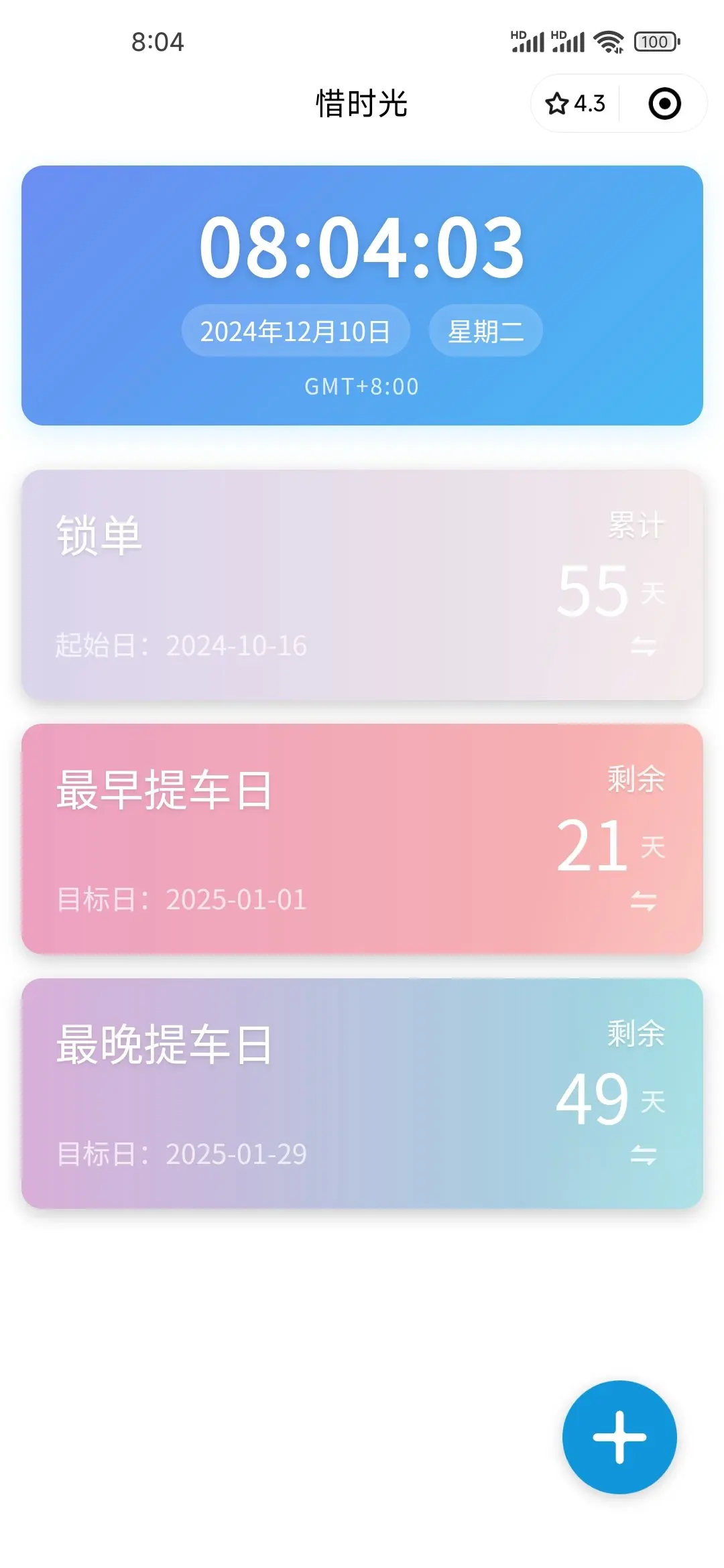Open the 最晚提车日 card
This screenshot has width=724, height=1568.
coord(362,1094)
